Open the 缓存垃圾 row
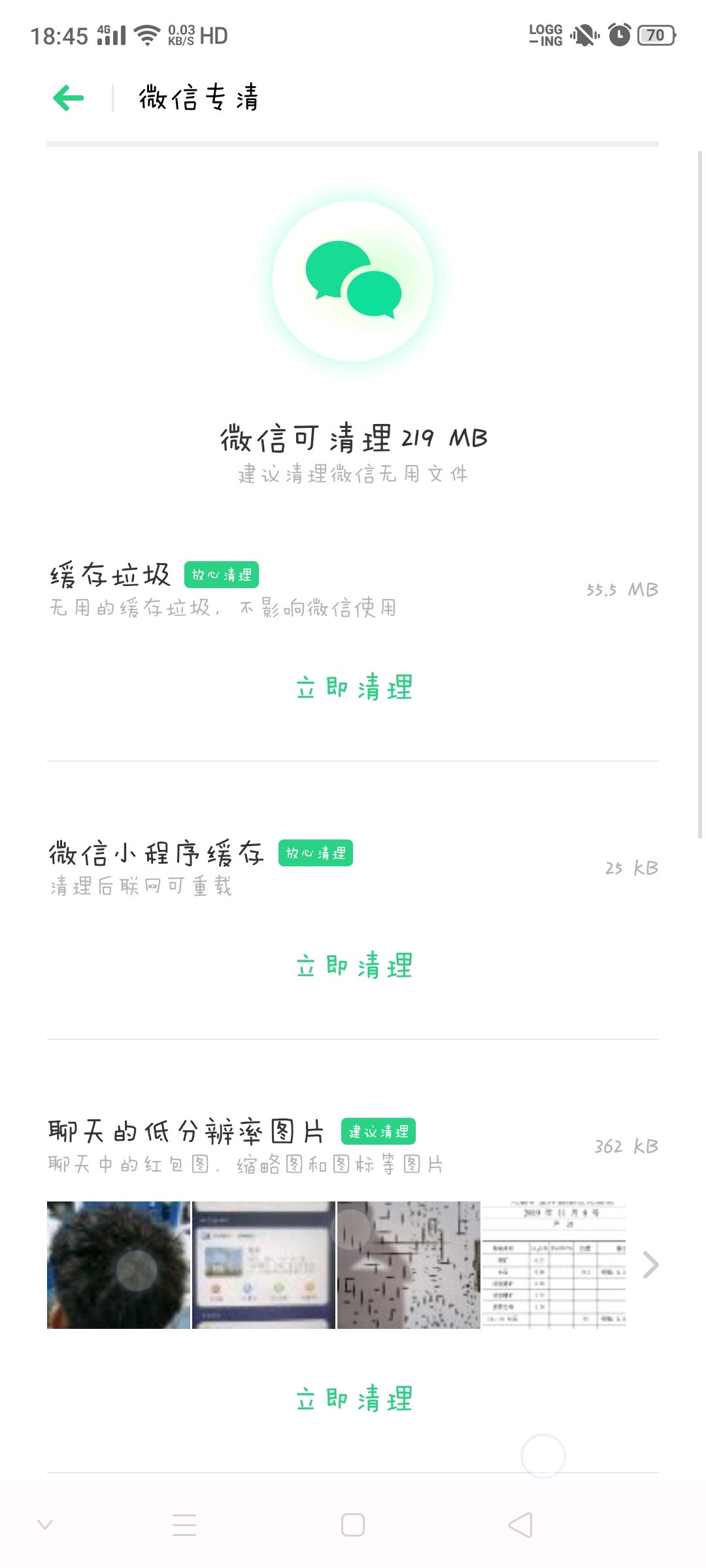The image size is (706, 1568). (353, 590)
